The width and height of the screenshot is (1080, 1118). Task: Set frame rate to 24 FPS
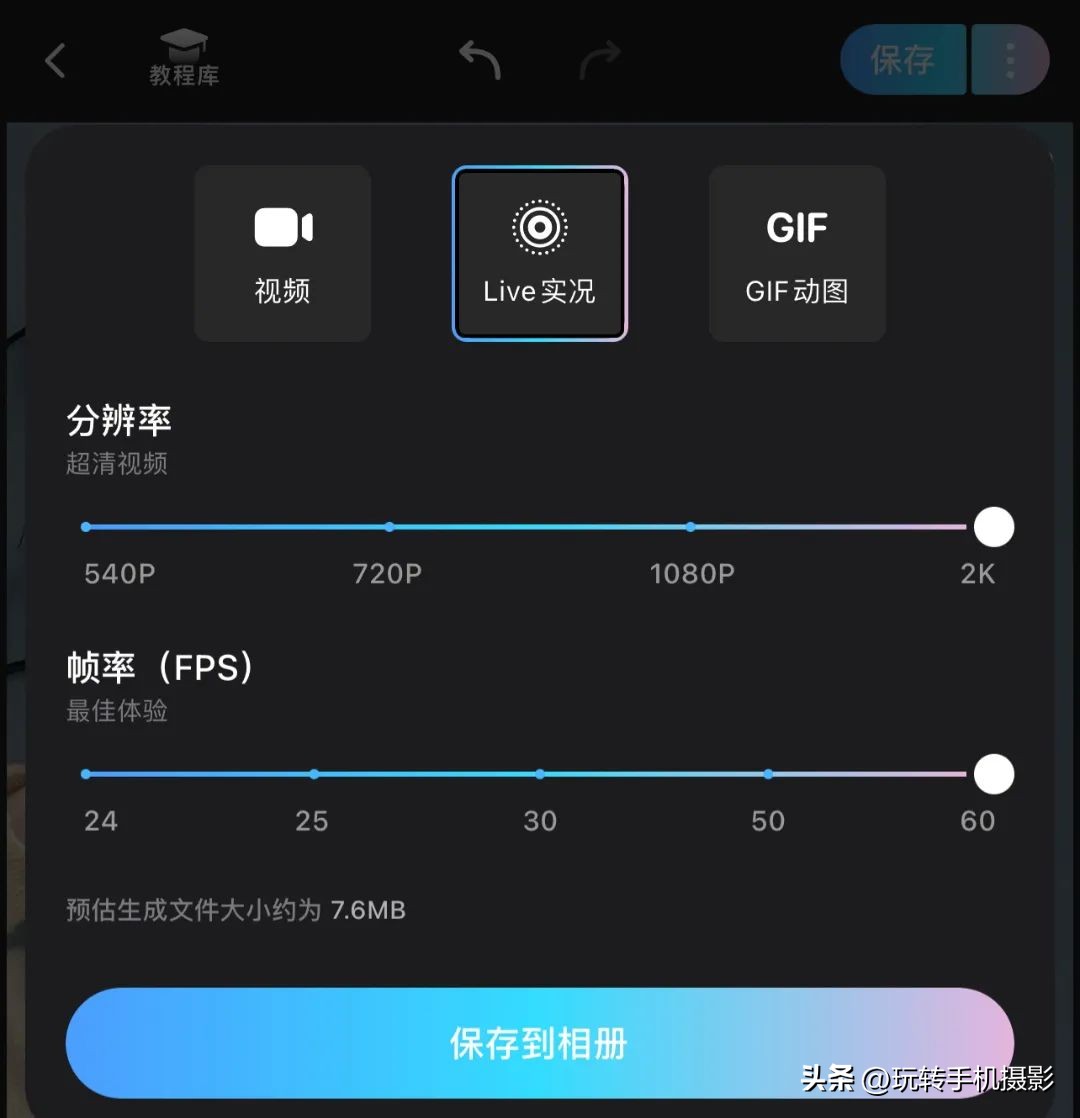click(85, 773)
